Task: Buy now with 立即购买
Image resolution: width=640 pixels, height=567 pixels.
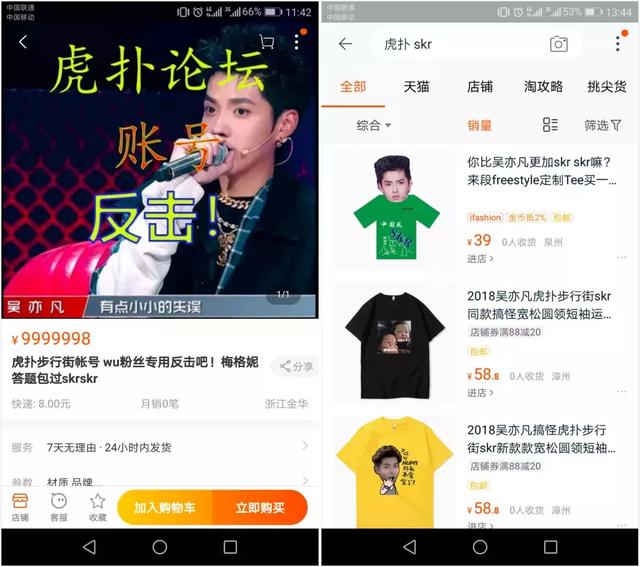Action: [260, 508]
